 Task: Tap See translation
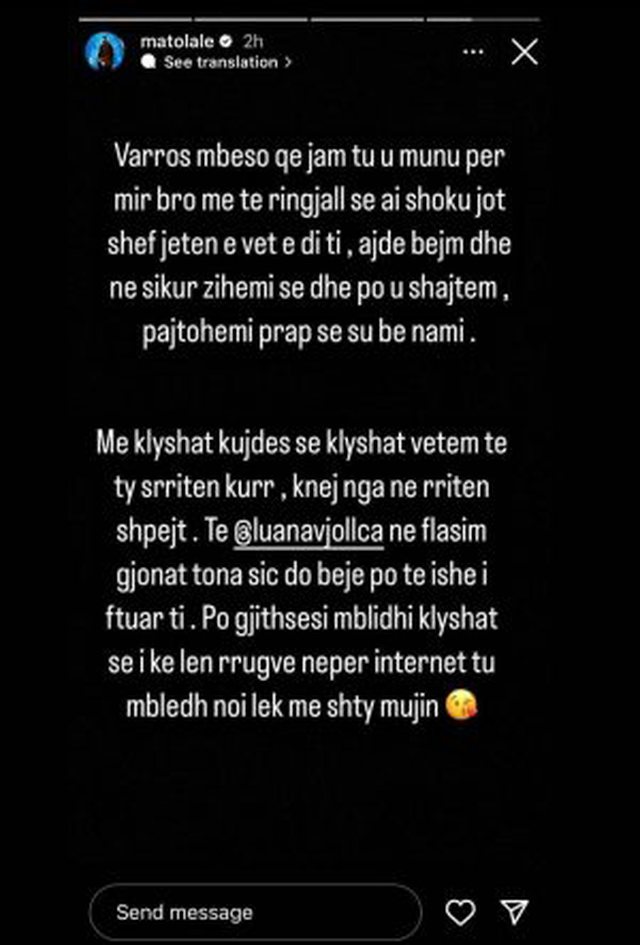coord(220,62)
